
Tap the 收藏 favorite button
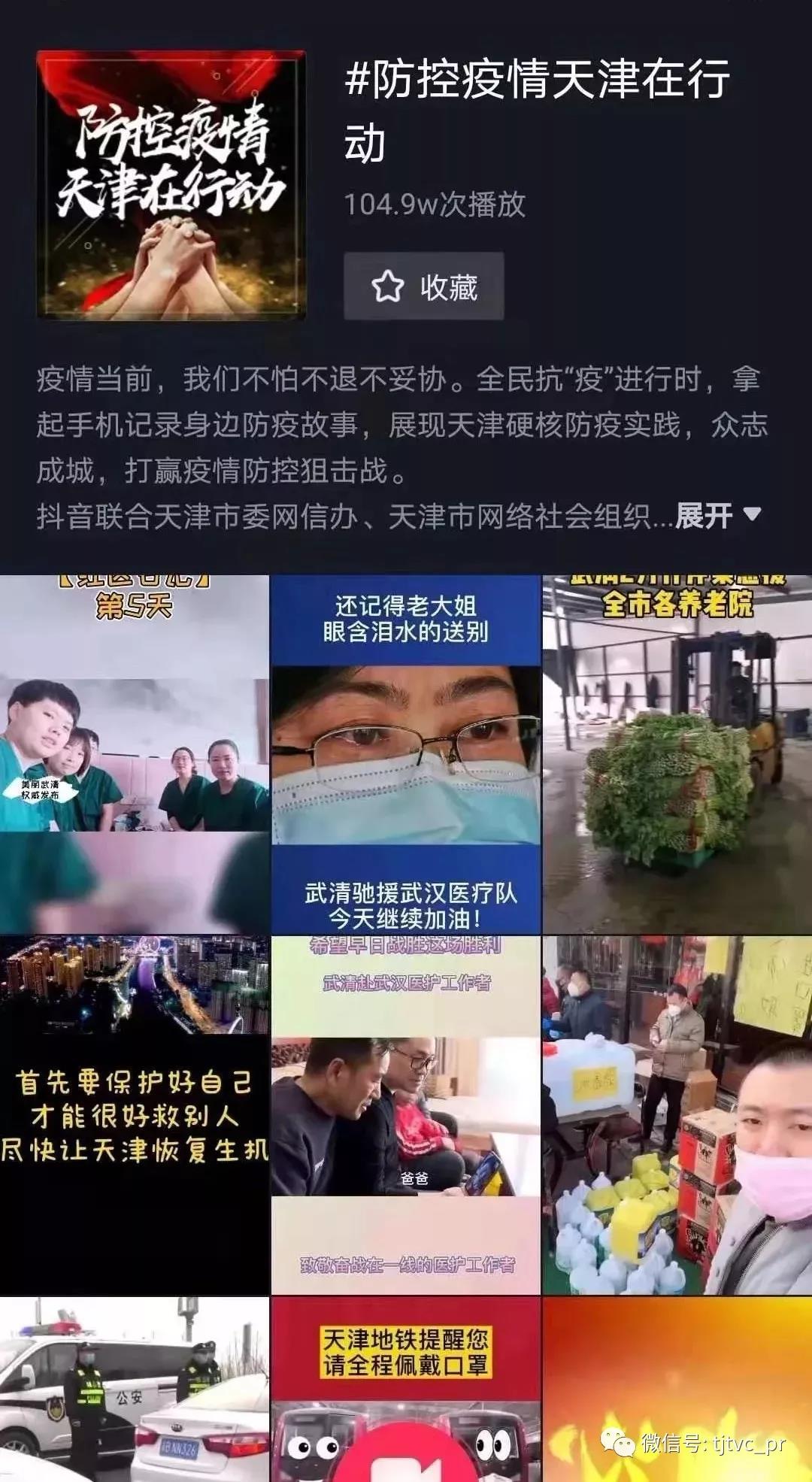point(423,286)
